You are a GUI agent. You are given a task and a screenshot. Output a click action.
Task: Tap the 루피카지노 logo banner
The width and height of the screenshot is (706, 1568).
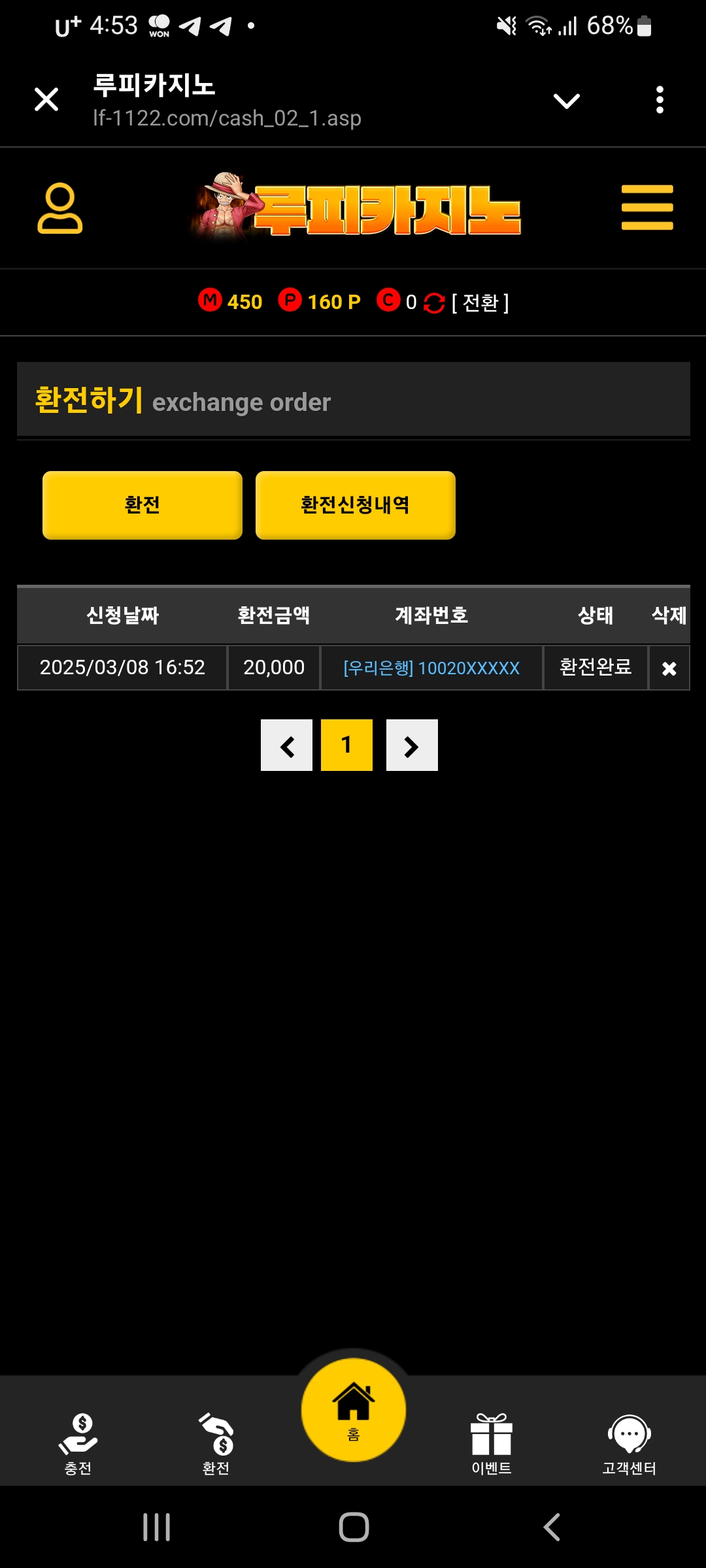(x=356, y=208)
